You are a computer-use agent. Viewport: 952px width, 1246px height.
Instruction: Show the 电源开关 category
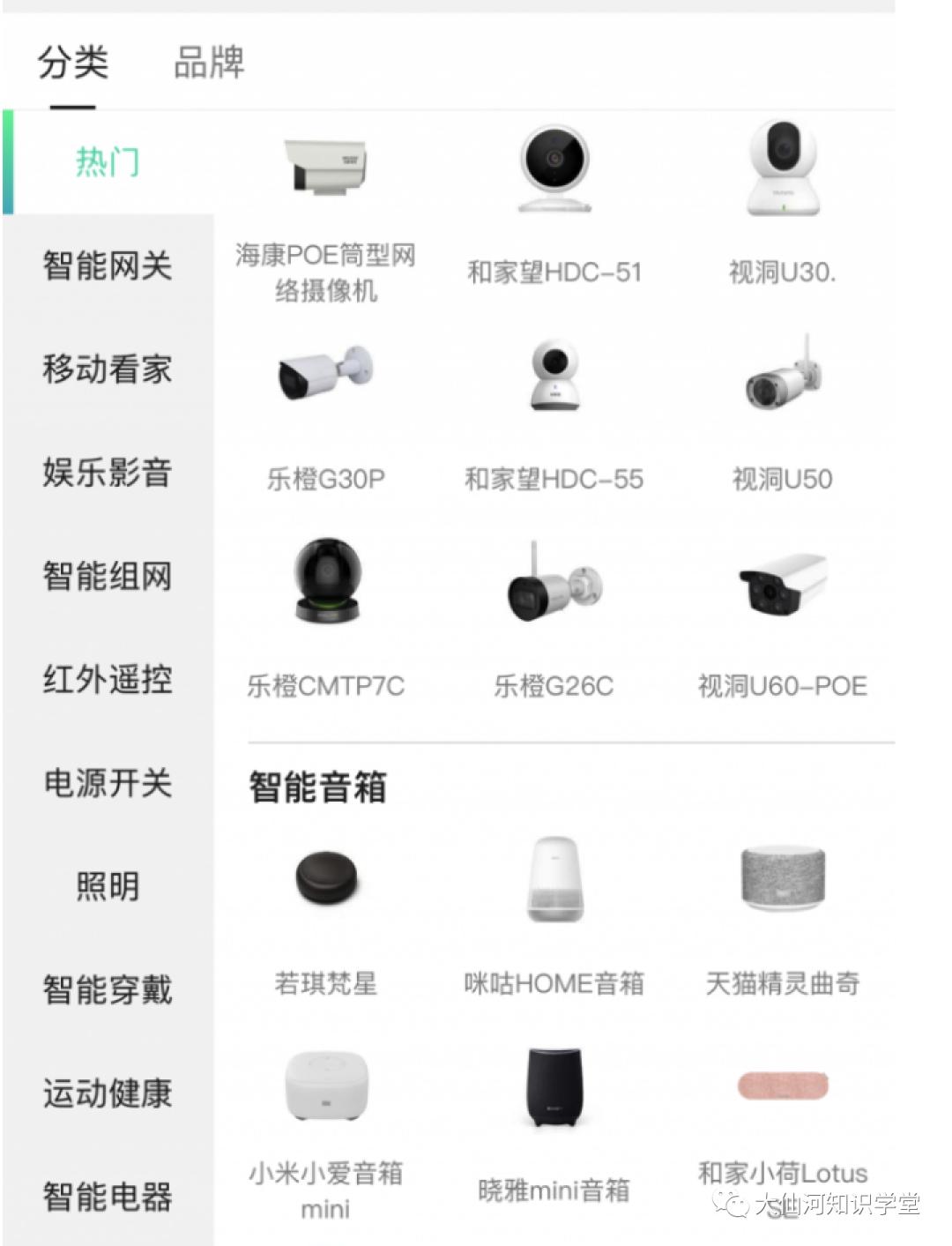tap(108, 782)
